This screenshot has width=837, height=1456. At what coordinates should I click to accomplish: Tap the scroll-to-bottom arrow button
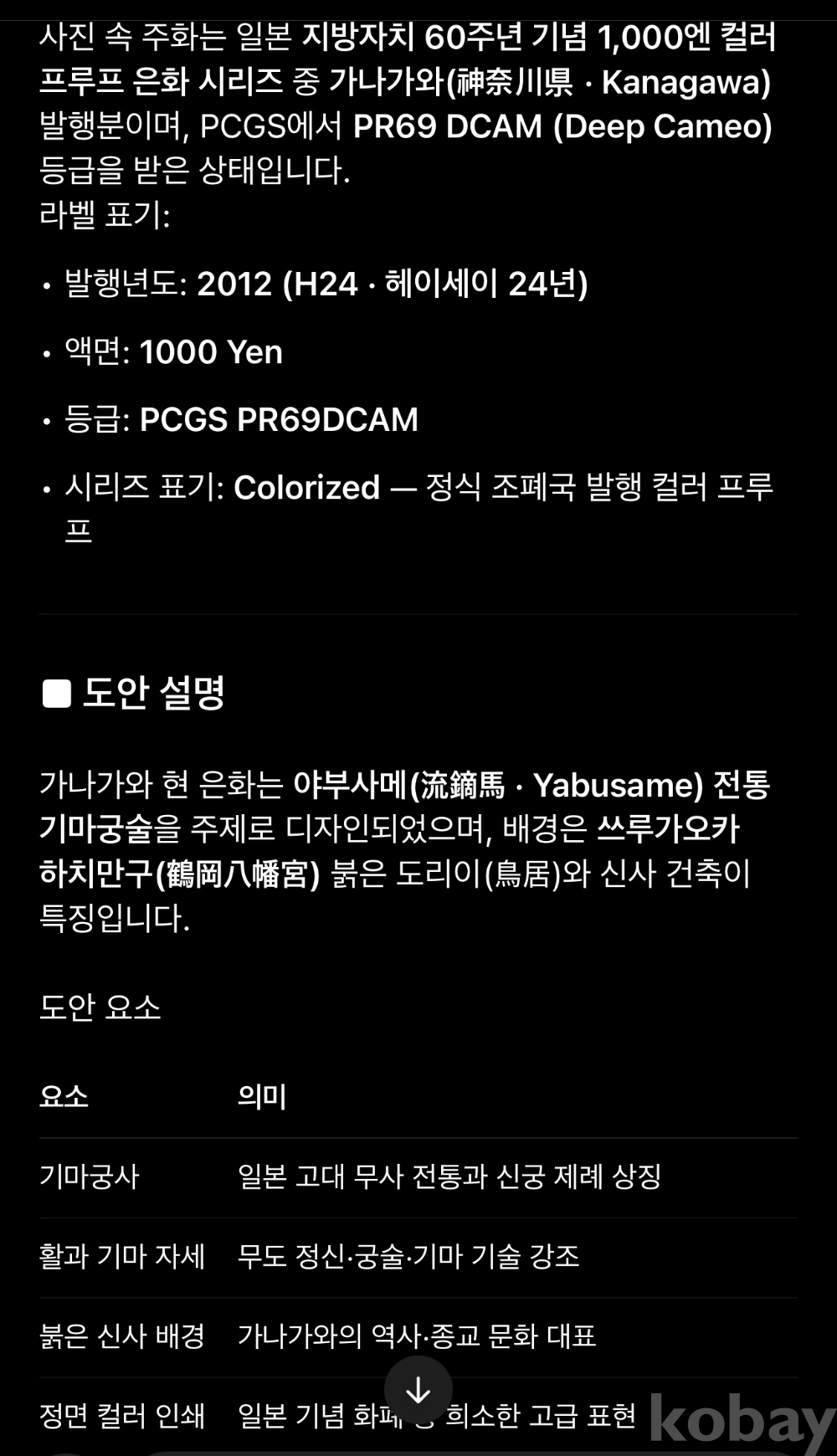(x=418, y=1390)
